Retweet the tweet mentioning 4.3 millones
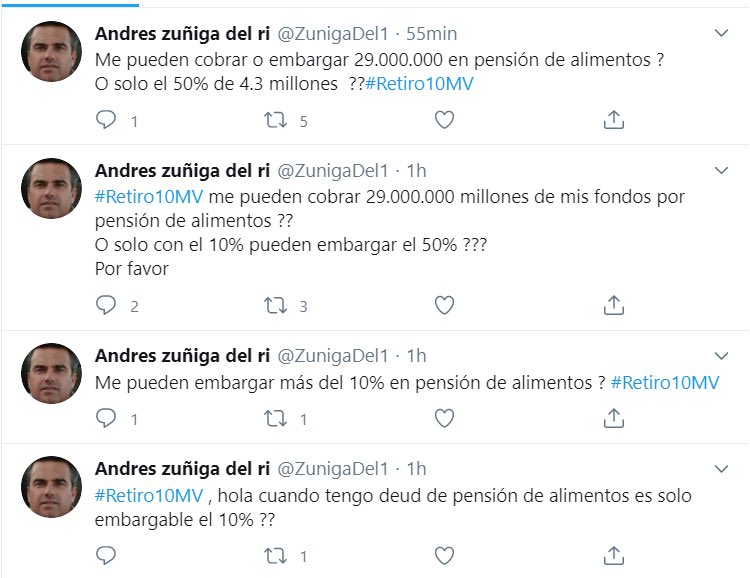The image size is (750, 578). [x=275, y=120]
